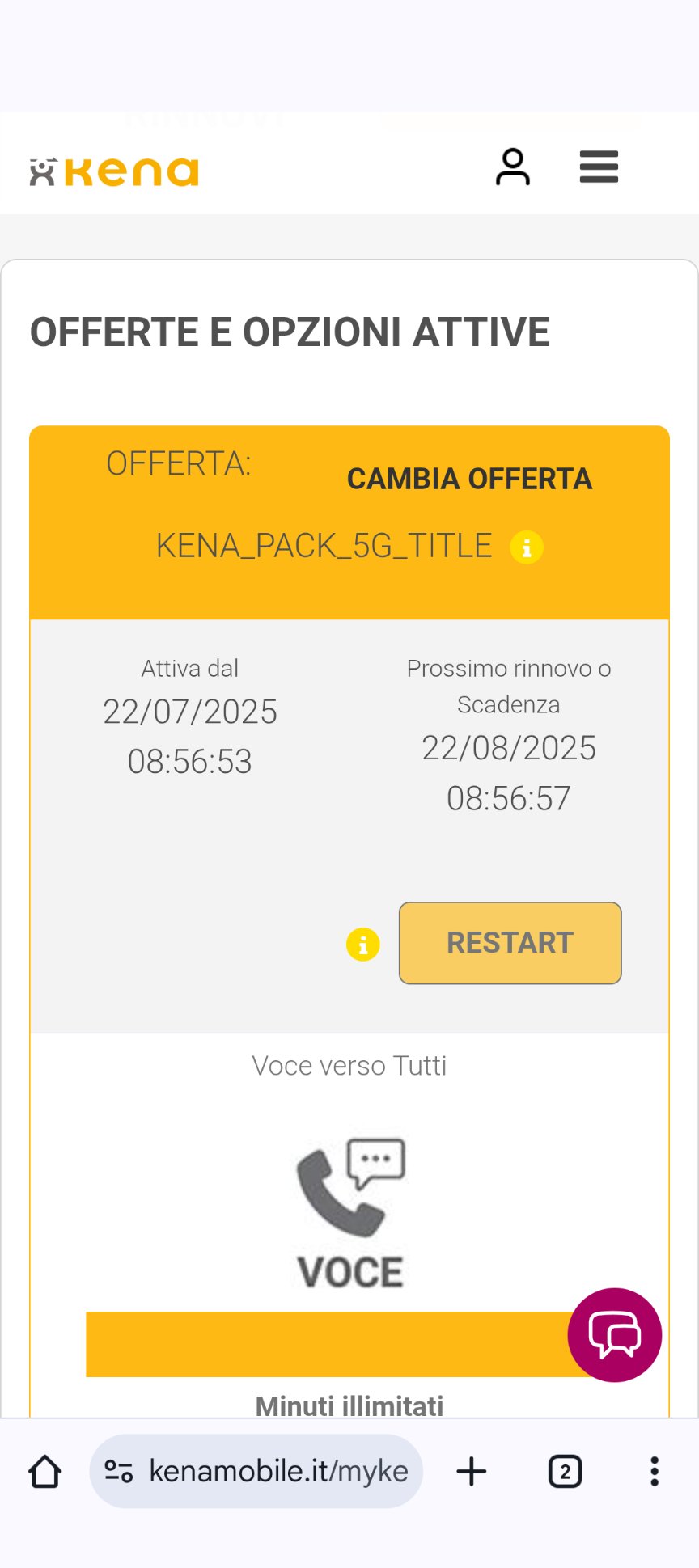This screenshot has width=699, height=1568.
Task: Open info icon next to KENA_PACK_5G_TITLE
Action: pos(526,547)
